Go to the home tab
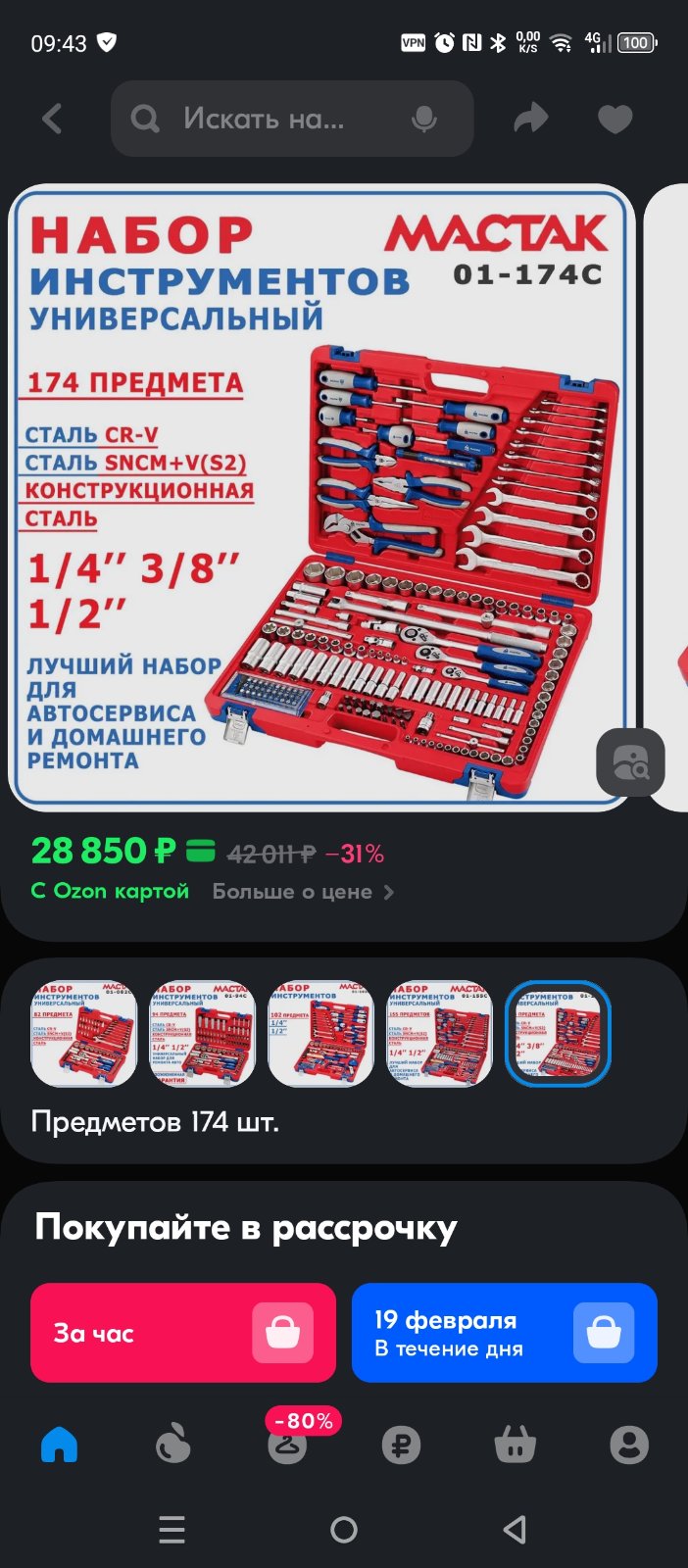 59,1445
